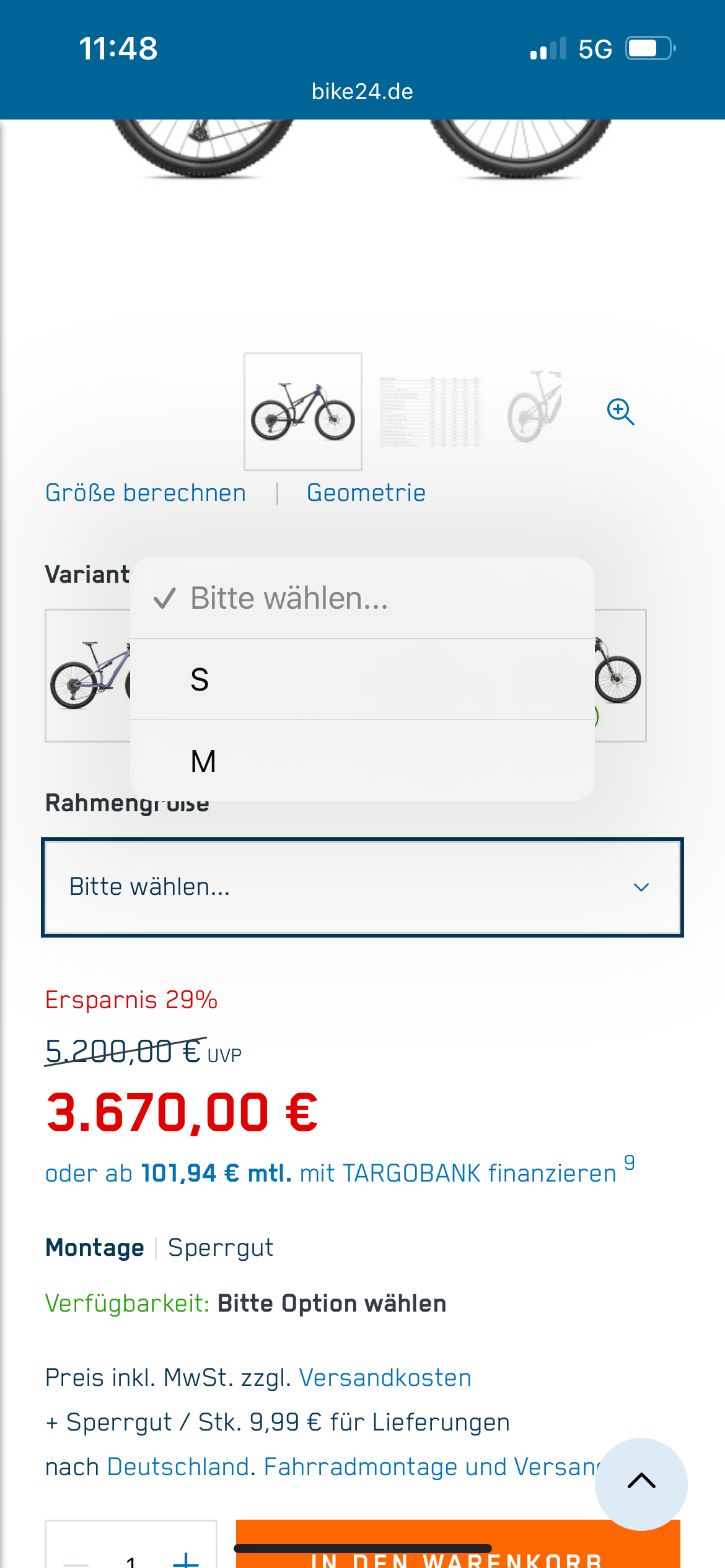This screenshot has width=725, height=1568.
Task: Open the bike24.de address bar
Action: [362, 92]
